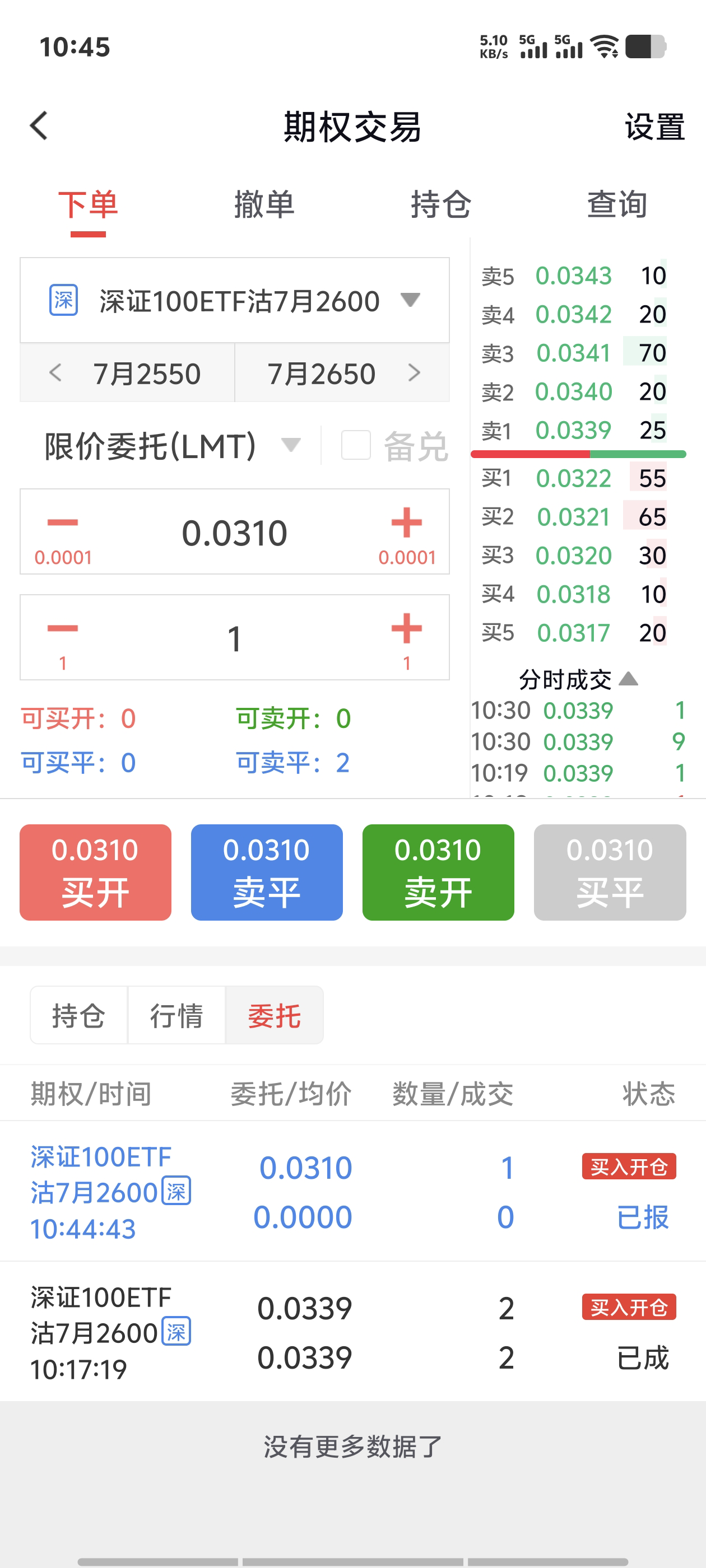Open 设置 in the top bar

pyautogui.click(x=654, y=127)
